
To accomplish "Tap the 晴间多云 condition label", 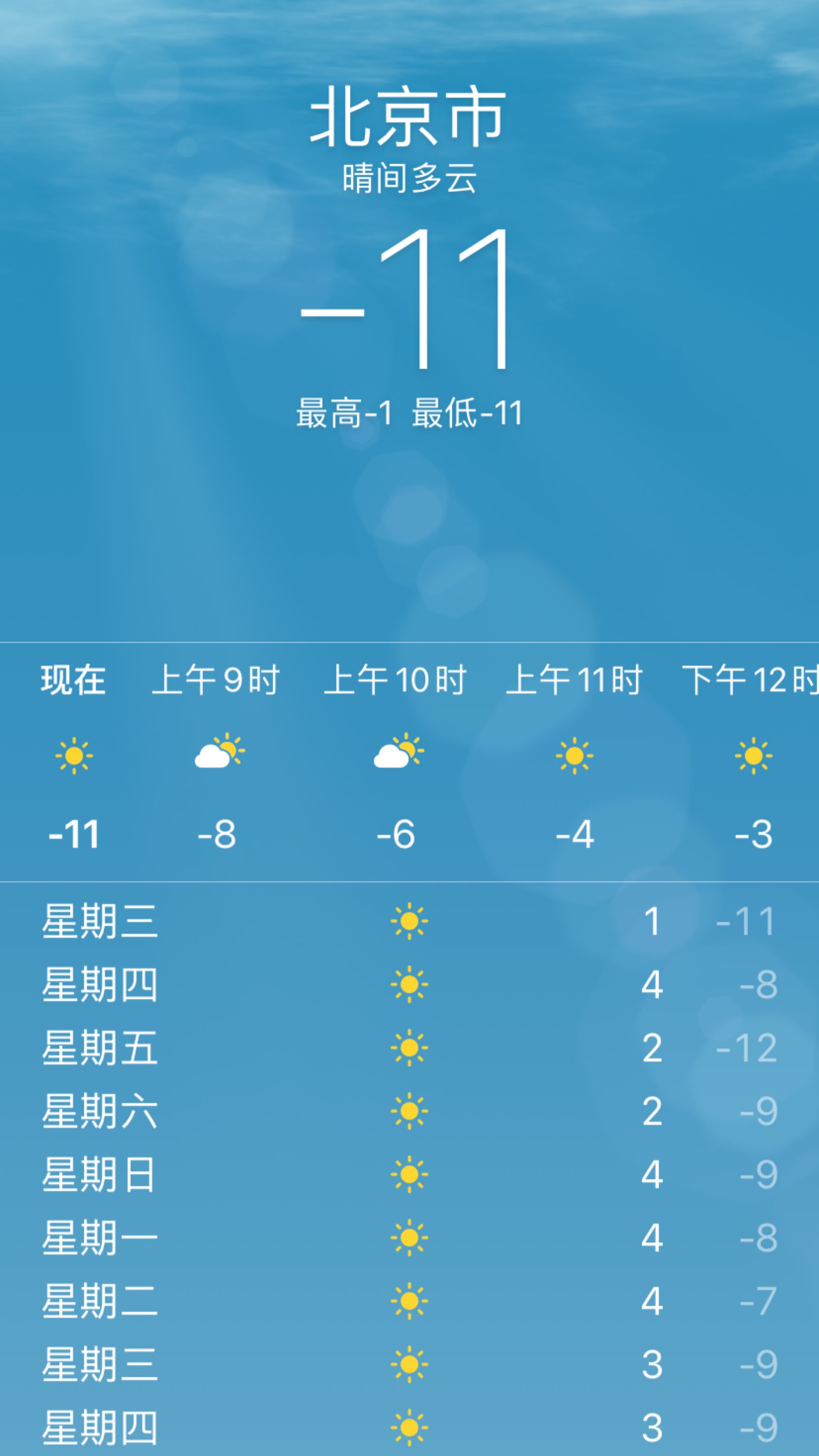I will [408, 175].
